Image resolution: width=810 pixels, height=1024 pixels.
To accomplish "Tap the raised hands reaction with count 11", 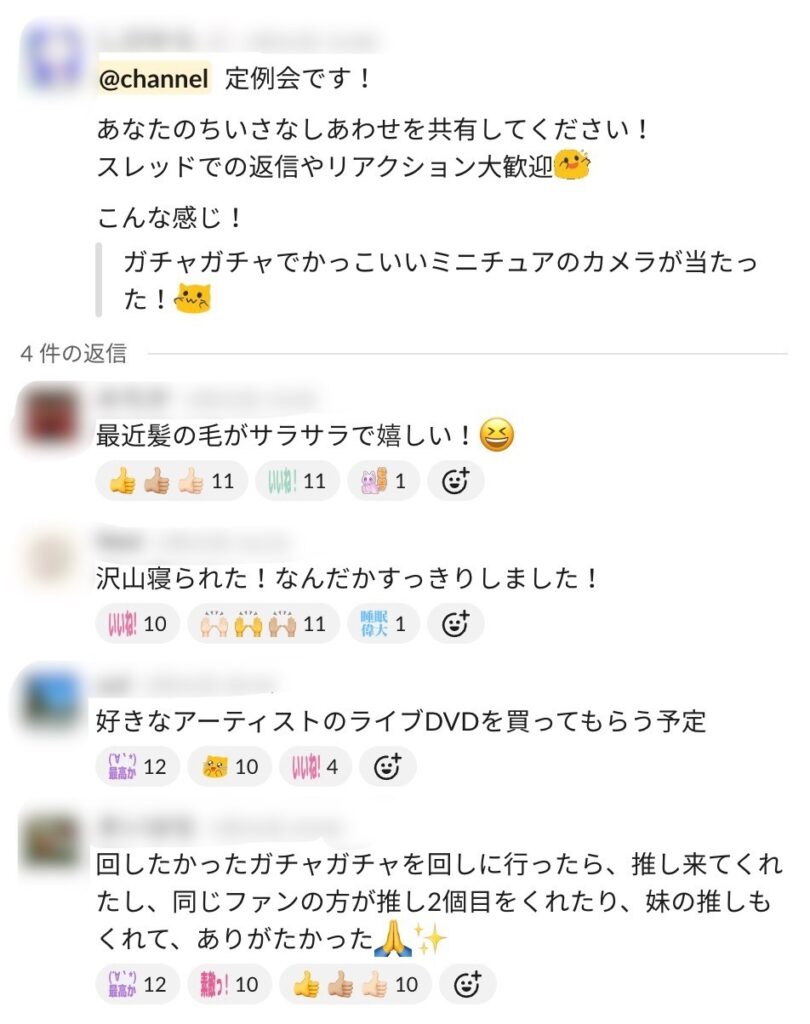I will pos(262,625).
